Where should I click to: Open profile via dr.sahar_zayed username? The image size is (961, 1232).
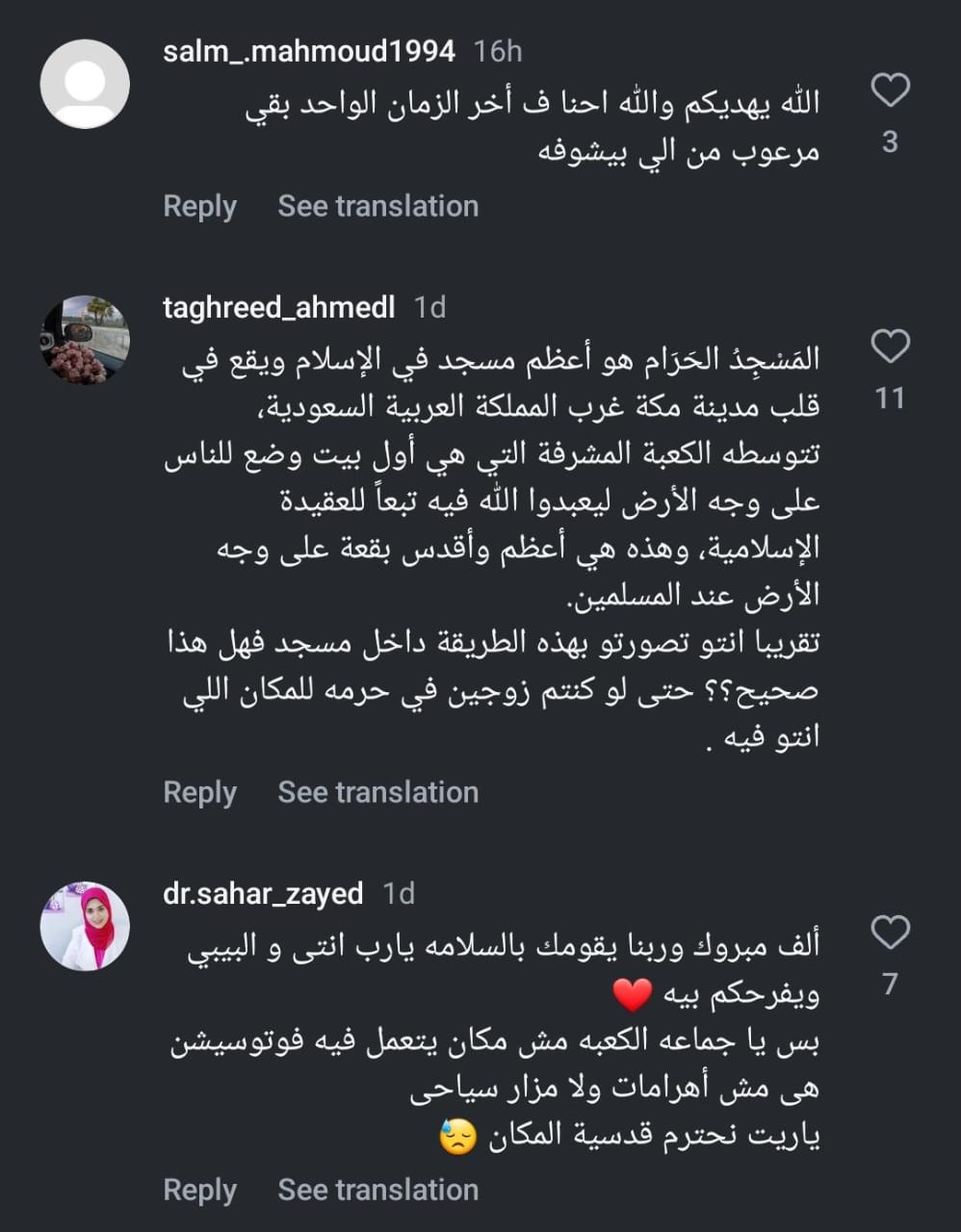pyautogui.click(x=262, y=893)
